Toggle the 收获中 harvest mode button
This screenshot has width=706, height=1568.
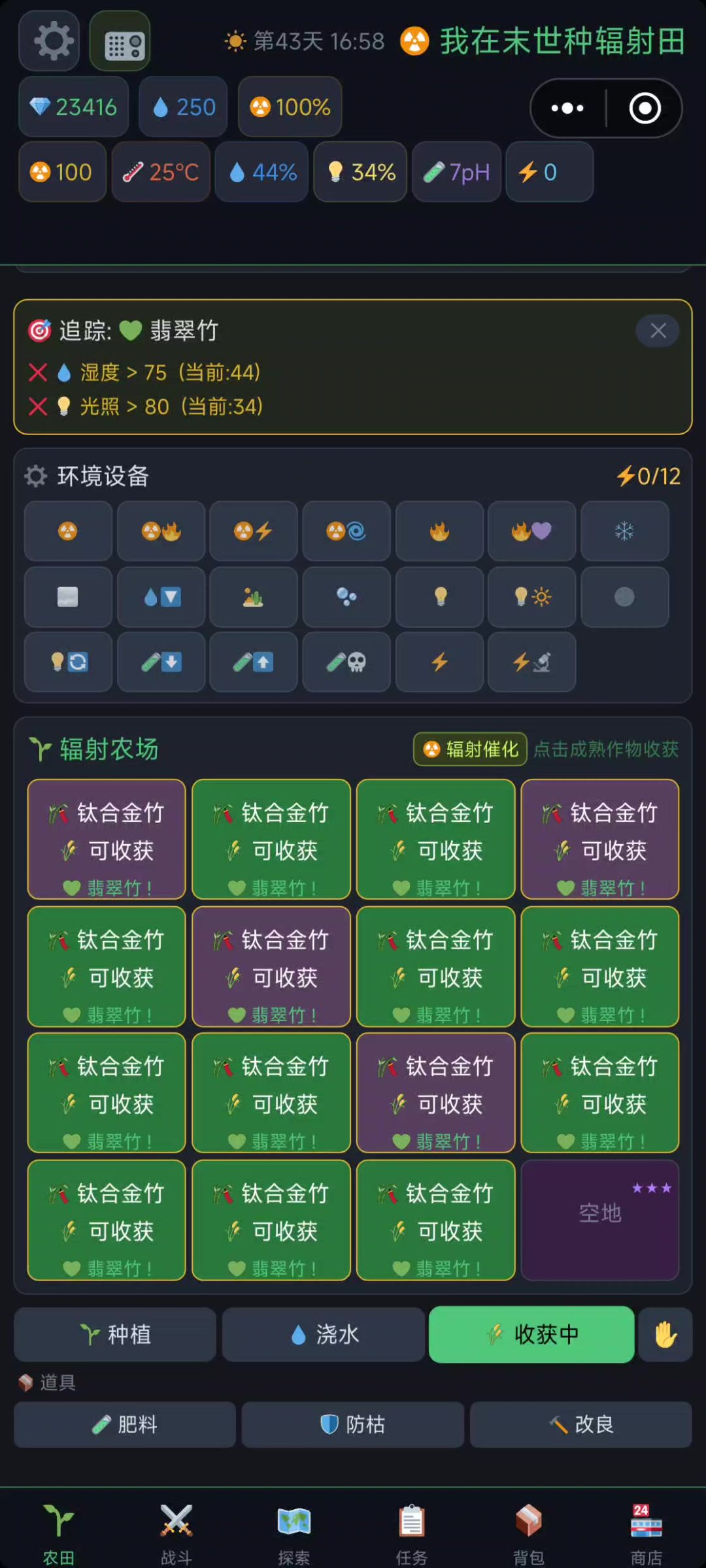click(531, 1335)
